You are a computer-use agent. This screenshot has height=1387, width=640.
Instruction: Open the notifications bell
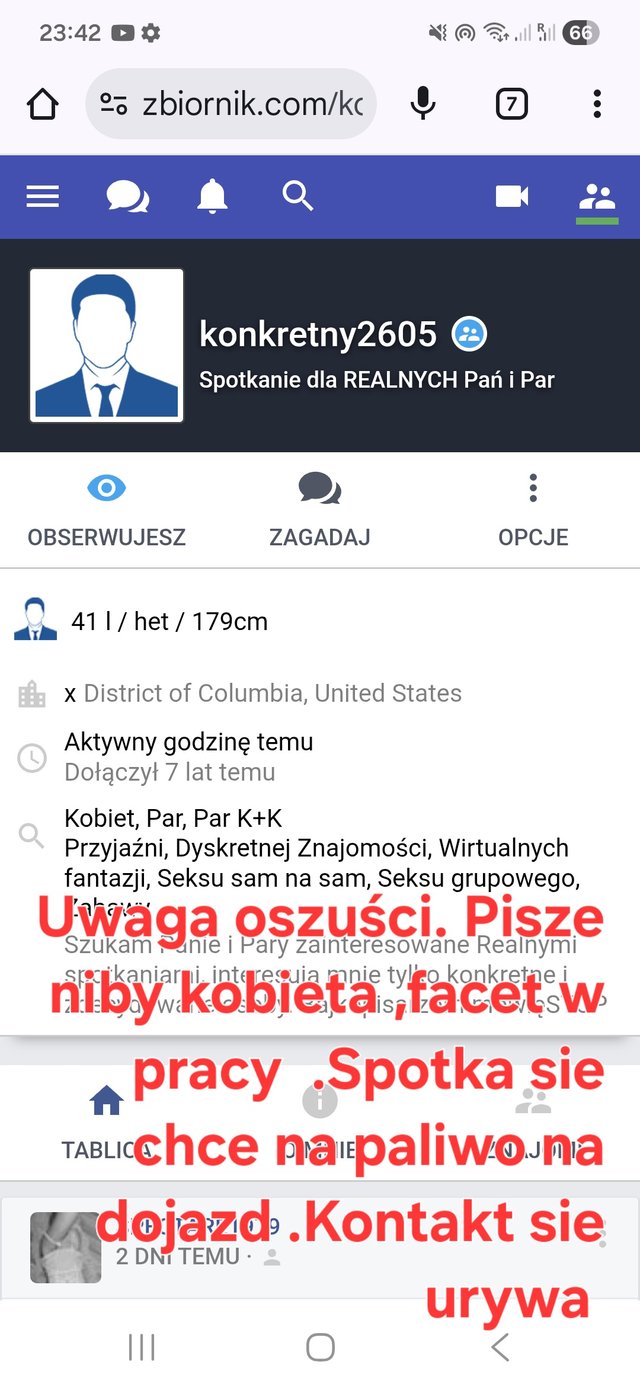pos(212,196)
